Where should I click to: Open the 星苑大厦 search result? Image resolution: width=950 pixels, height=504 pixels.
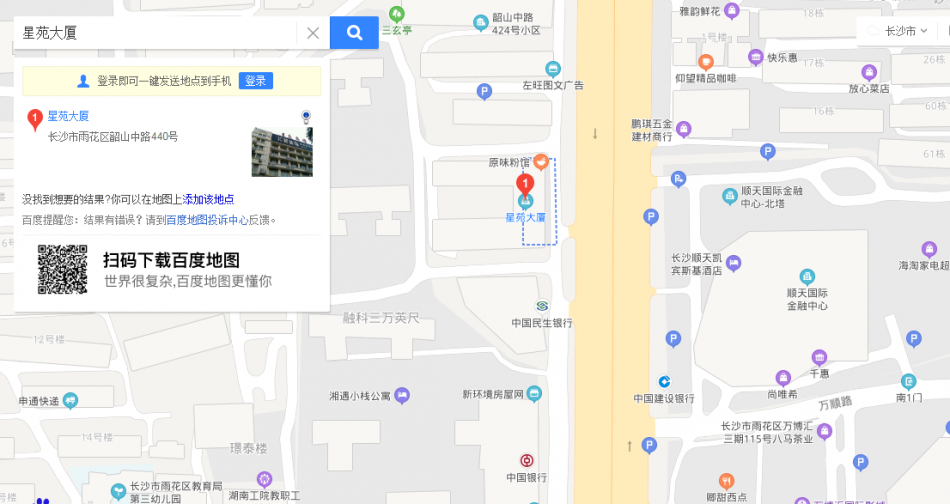69,116
